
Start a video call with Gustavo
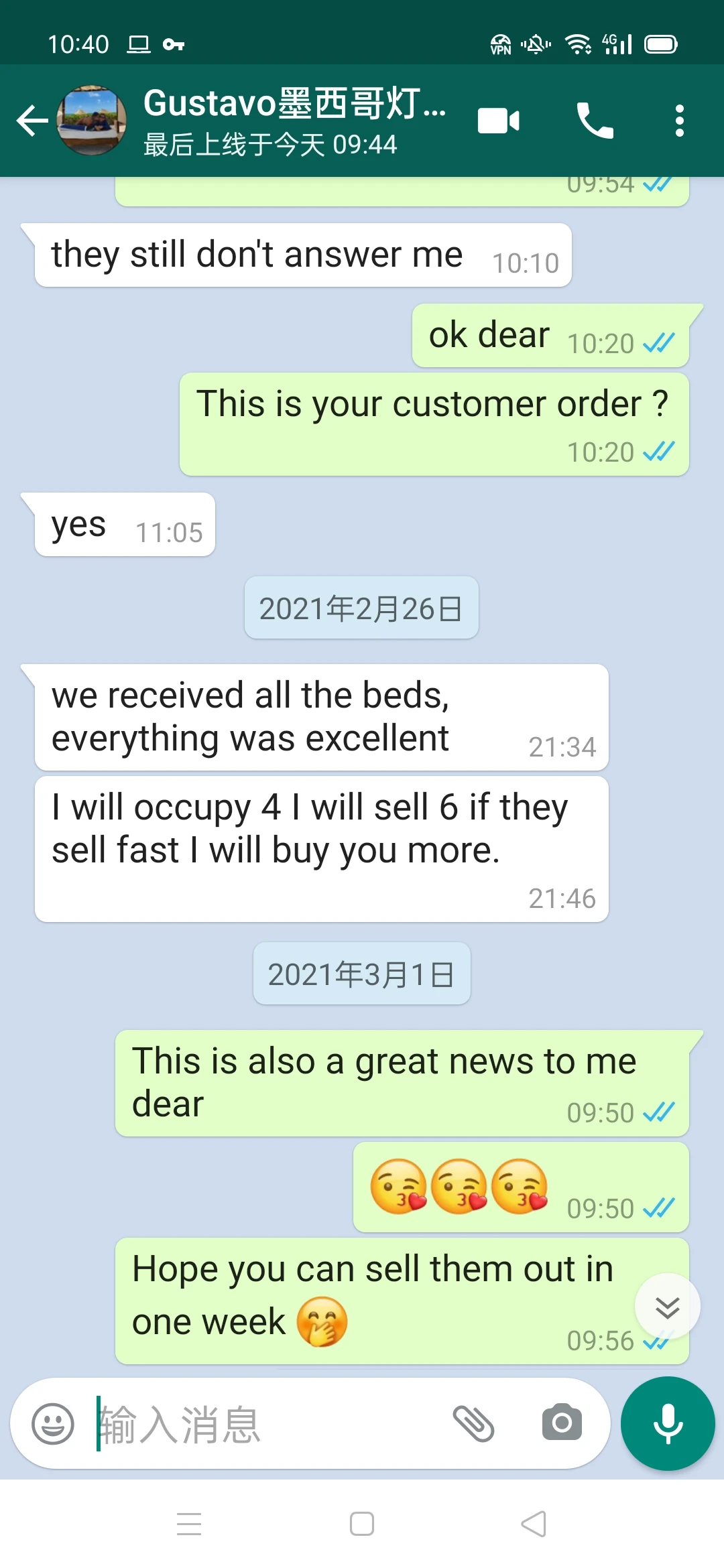(x=498, y=121)
